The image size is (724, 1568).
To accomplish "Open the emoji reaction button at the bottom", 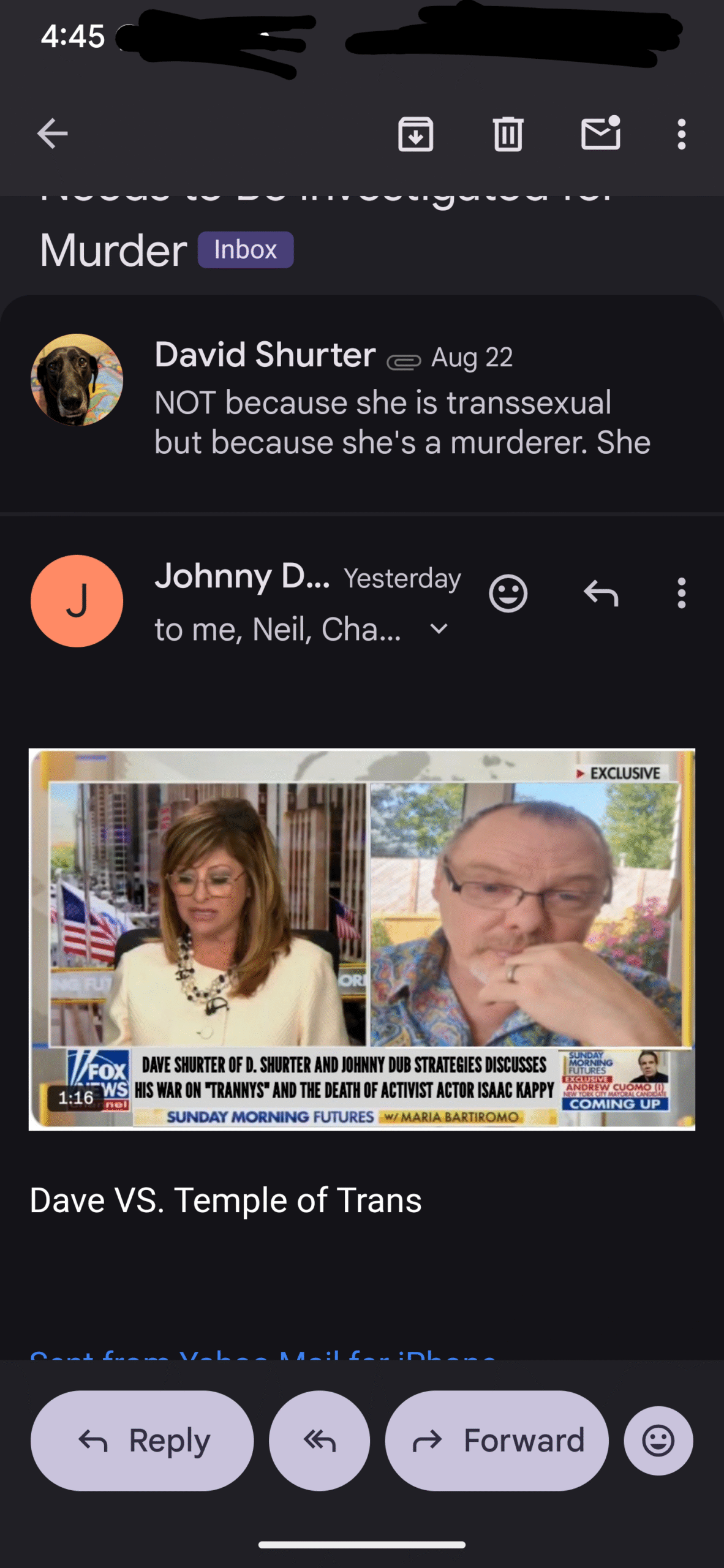I will point(658,1441).
